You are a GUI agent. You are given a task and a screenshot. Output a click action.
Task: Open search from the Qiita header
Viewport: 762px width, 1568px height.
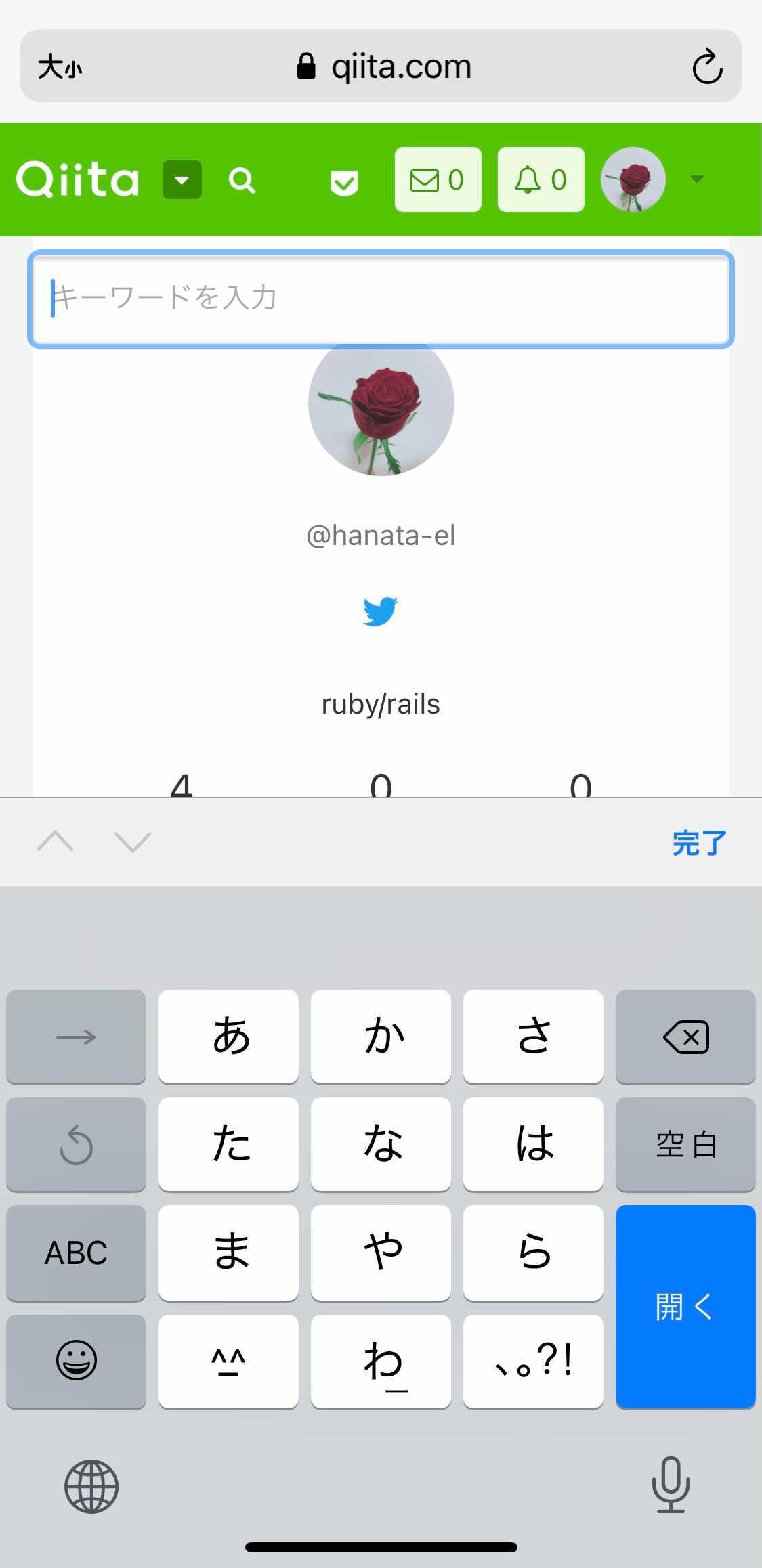pos(242,179)
